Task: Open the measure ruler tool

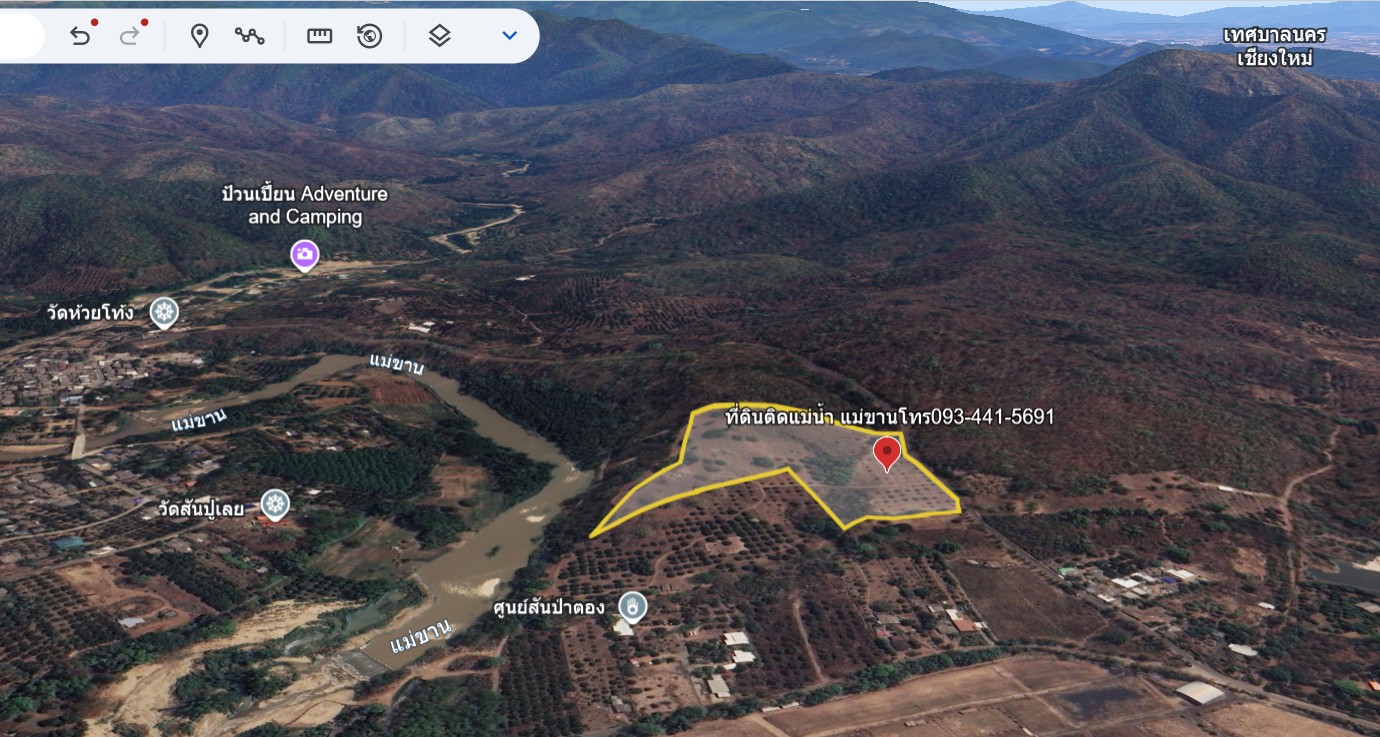Action: (x=319, y=36)
